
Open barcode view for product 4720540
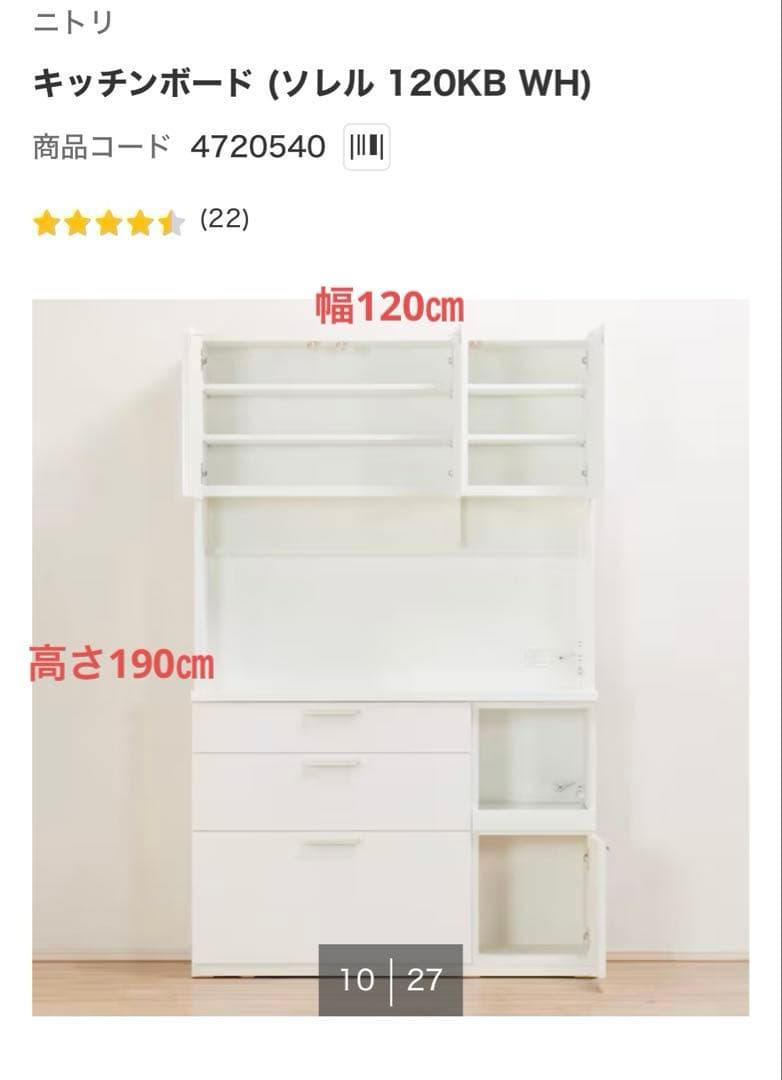pyautogui.click(x=368, y=146)
